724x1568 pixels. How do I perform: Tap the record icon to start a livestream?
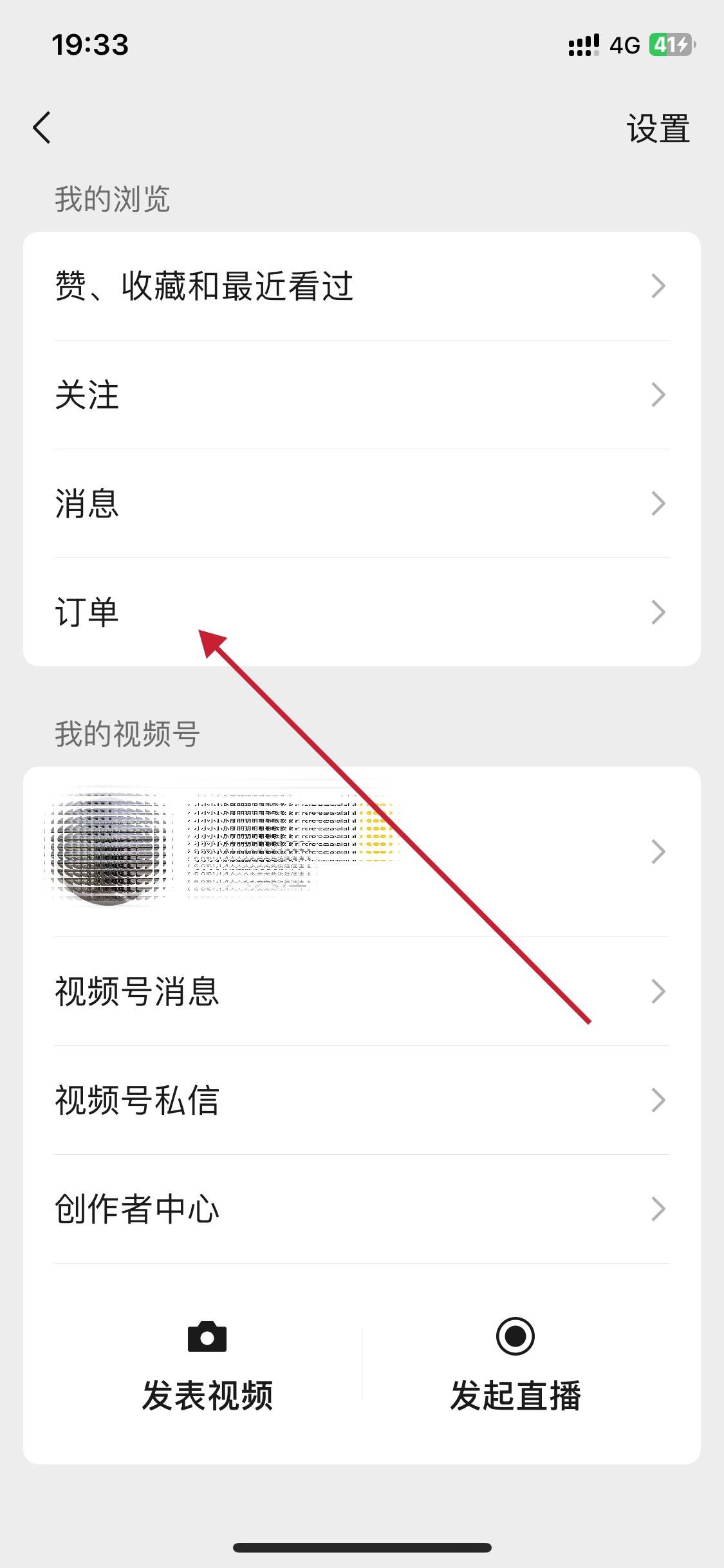tap(515, 1337)
